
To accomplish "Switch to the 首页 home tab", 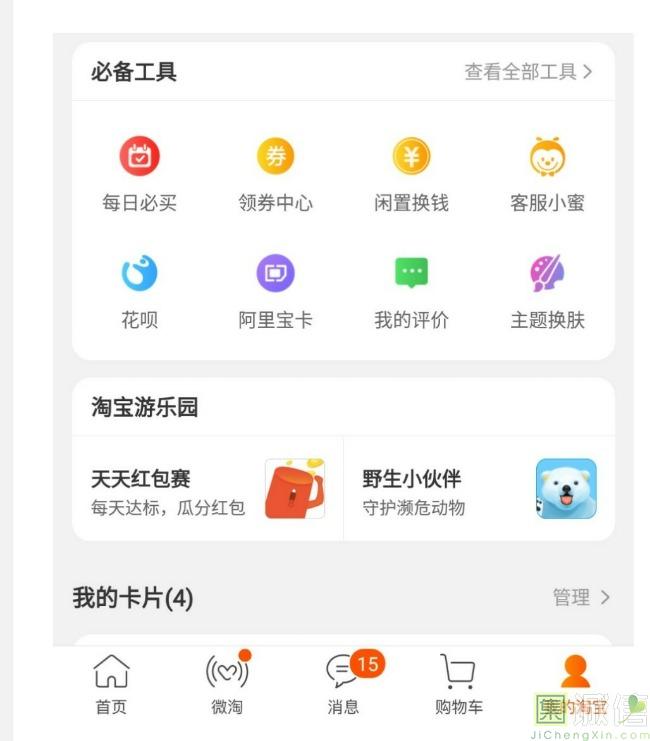I will pos(111,685).
